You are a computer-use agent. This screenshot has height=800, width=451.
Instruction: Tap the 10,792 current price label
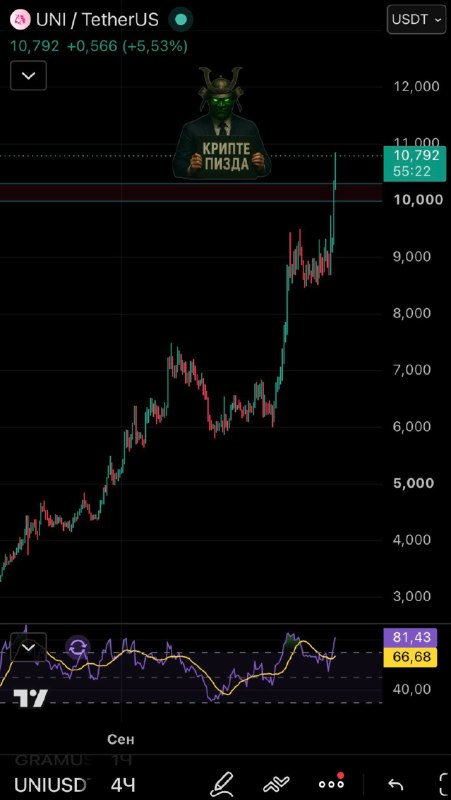(x=416, y=156)
